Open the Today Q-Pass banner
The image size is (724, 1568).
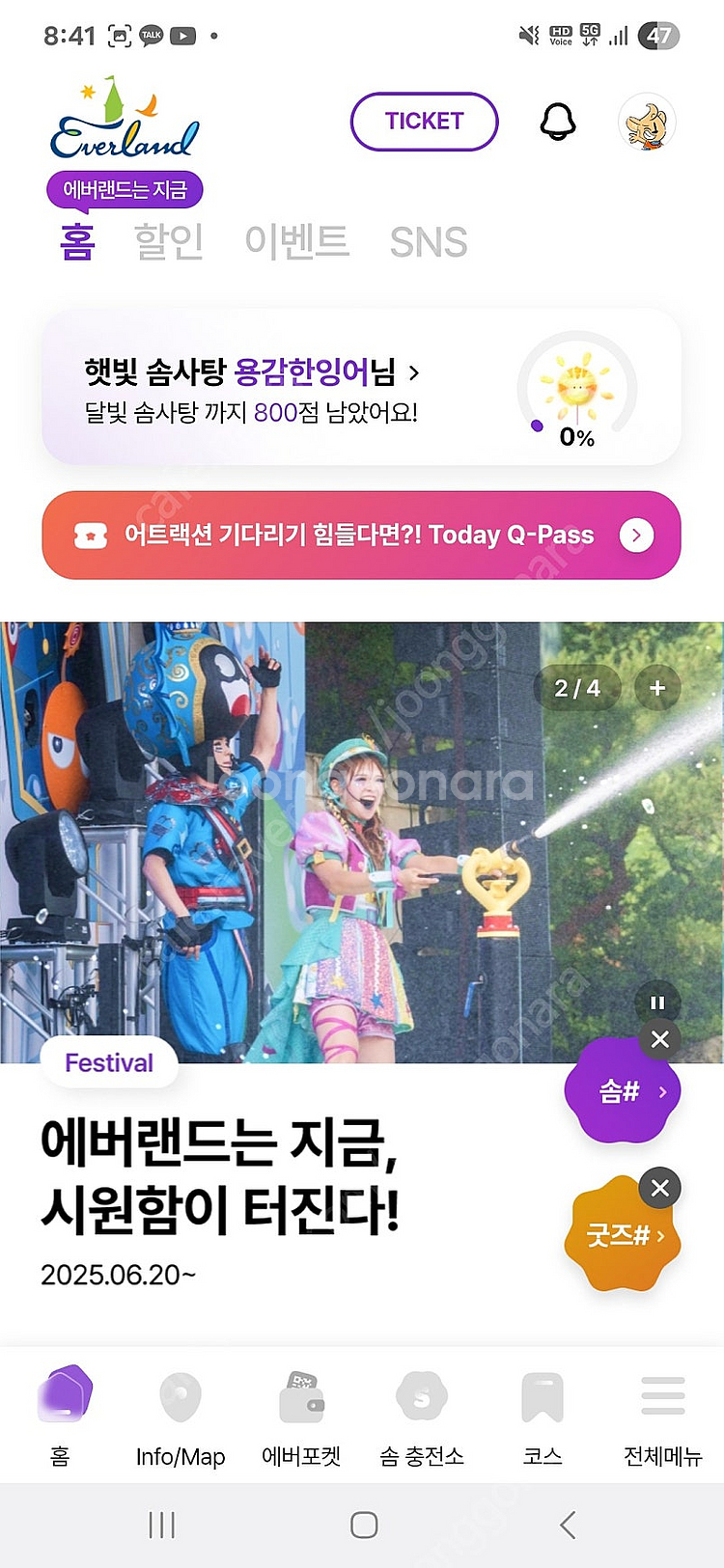pyautogui.click(x=361, y=536)
